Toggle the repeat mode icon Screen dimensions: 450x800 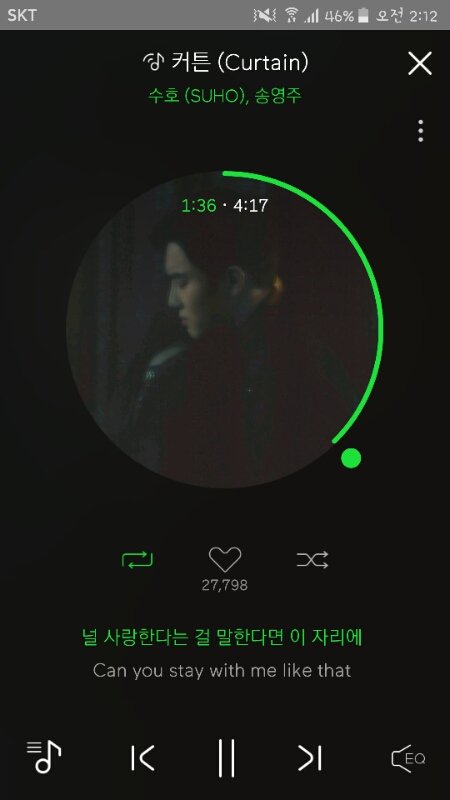137,560
